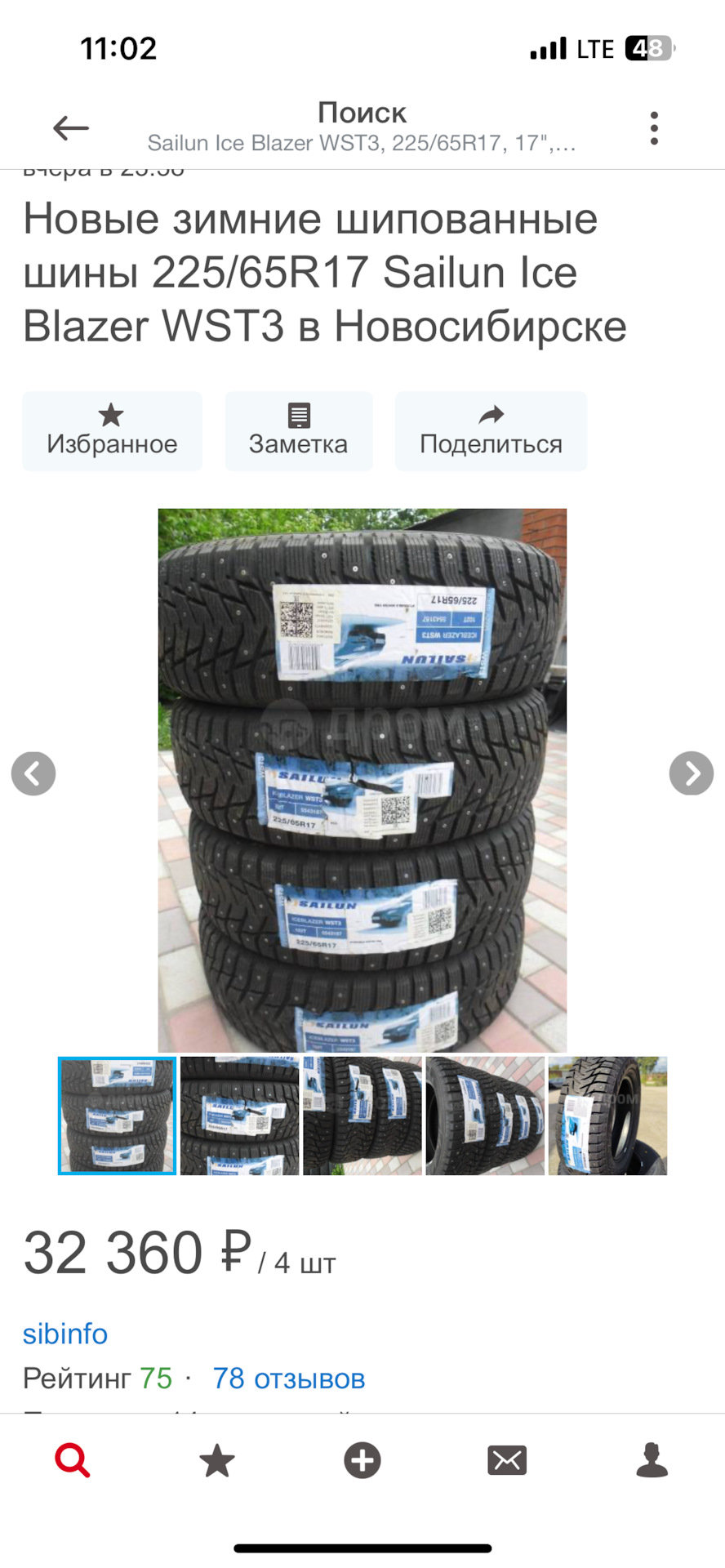Tap the Поделиться button
This screenshot has width=725, height=1568.
[491, 430]
